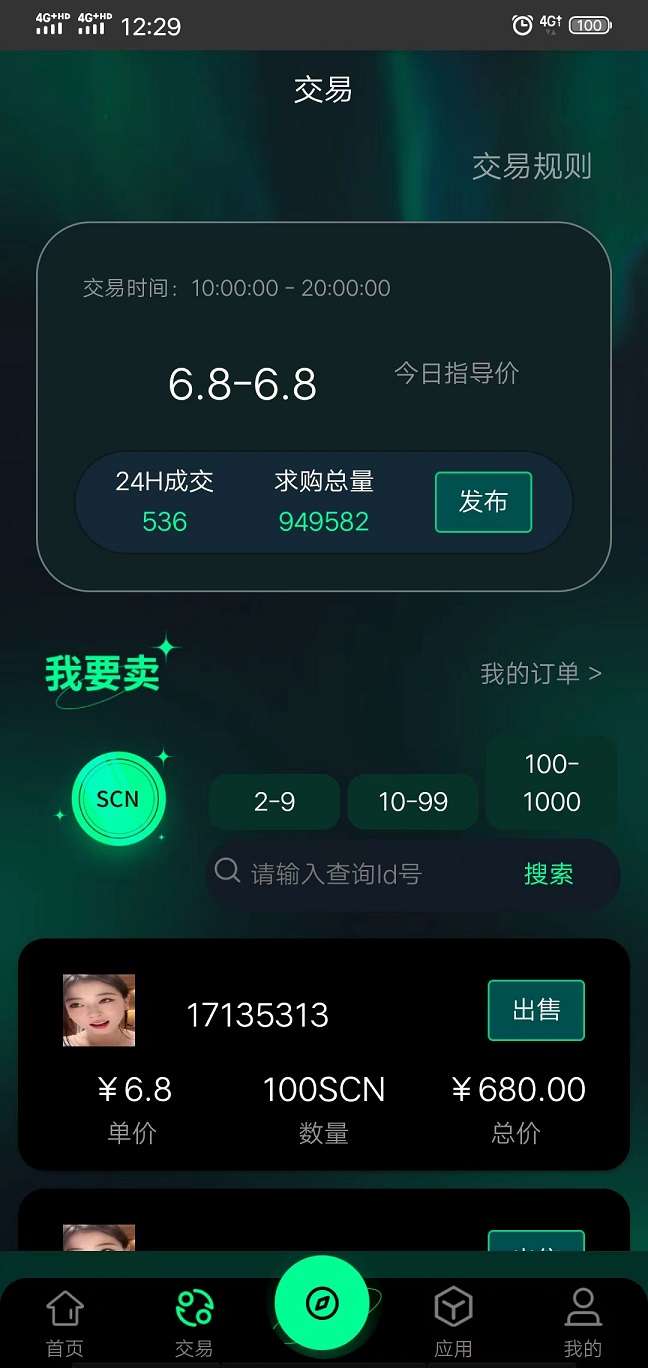This screenshot has height=1368, width=648.
Task: Tap 出售 on order 17135313
Action: pyautogui.click(x=536, y=1010)
